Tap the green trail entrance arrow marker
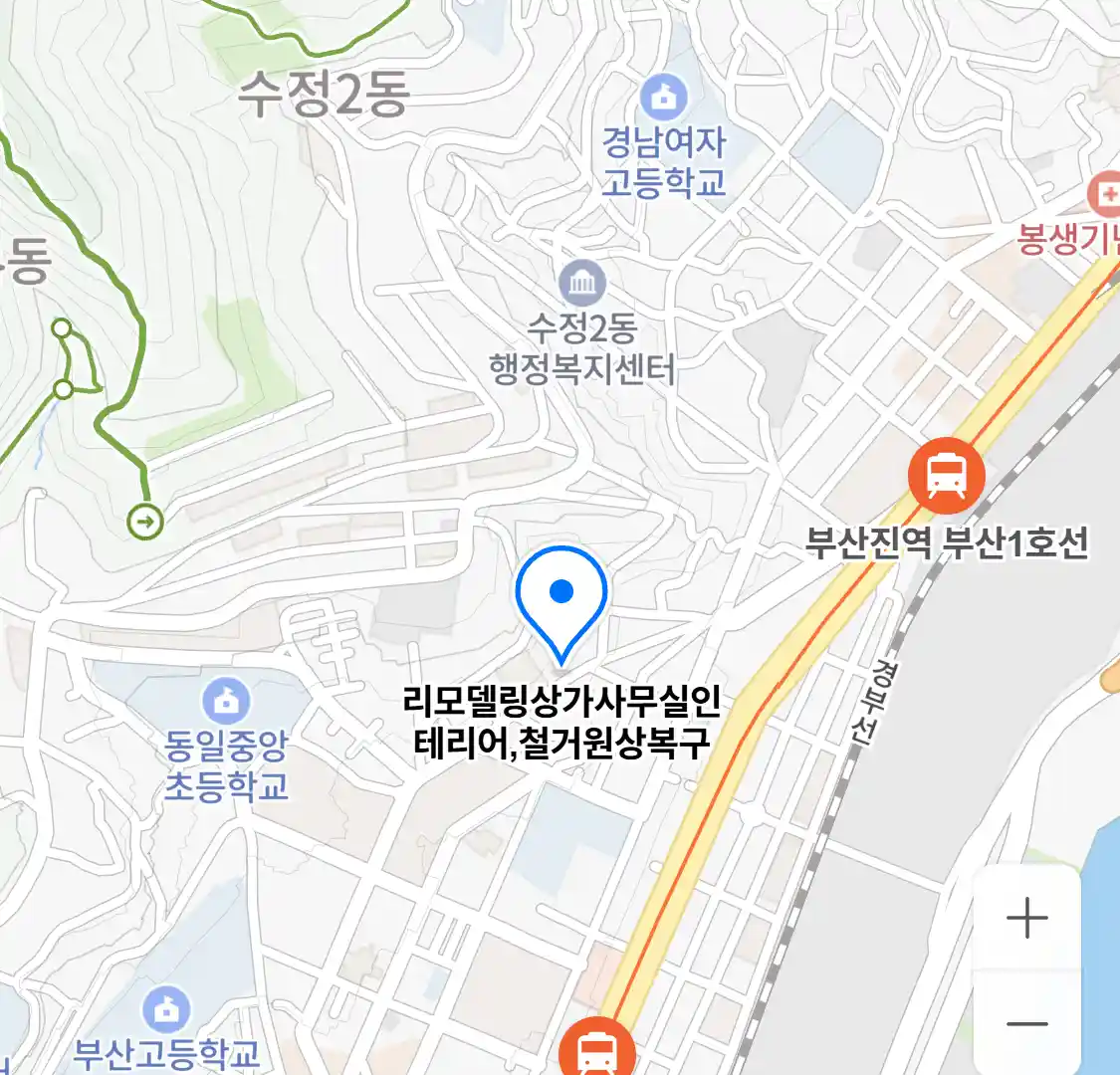 [146, 521]
